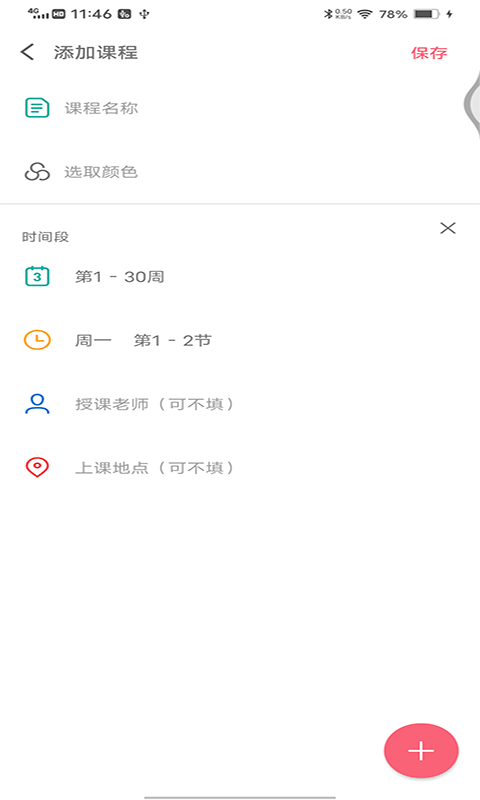Select the day and period 周一 第1 - 2节
480x800 pixels.
[x=240, y=340]
